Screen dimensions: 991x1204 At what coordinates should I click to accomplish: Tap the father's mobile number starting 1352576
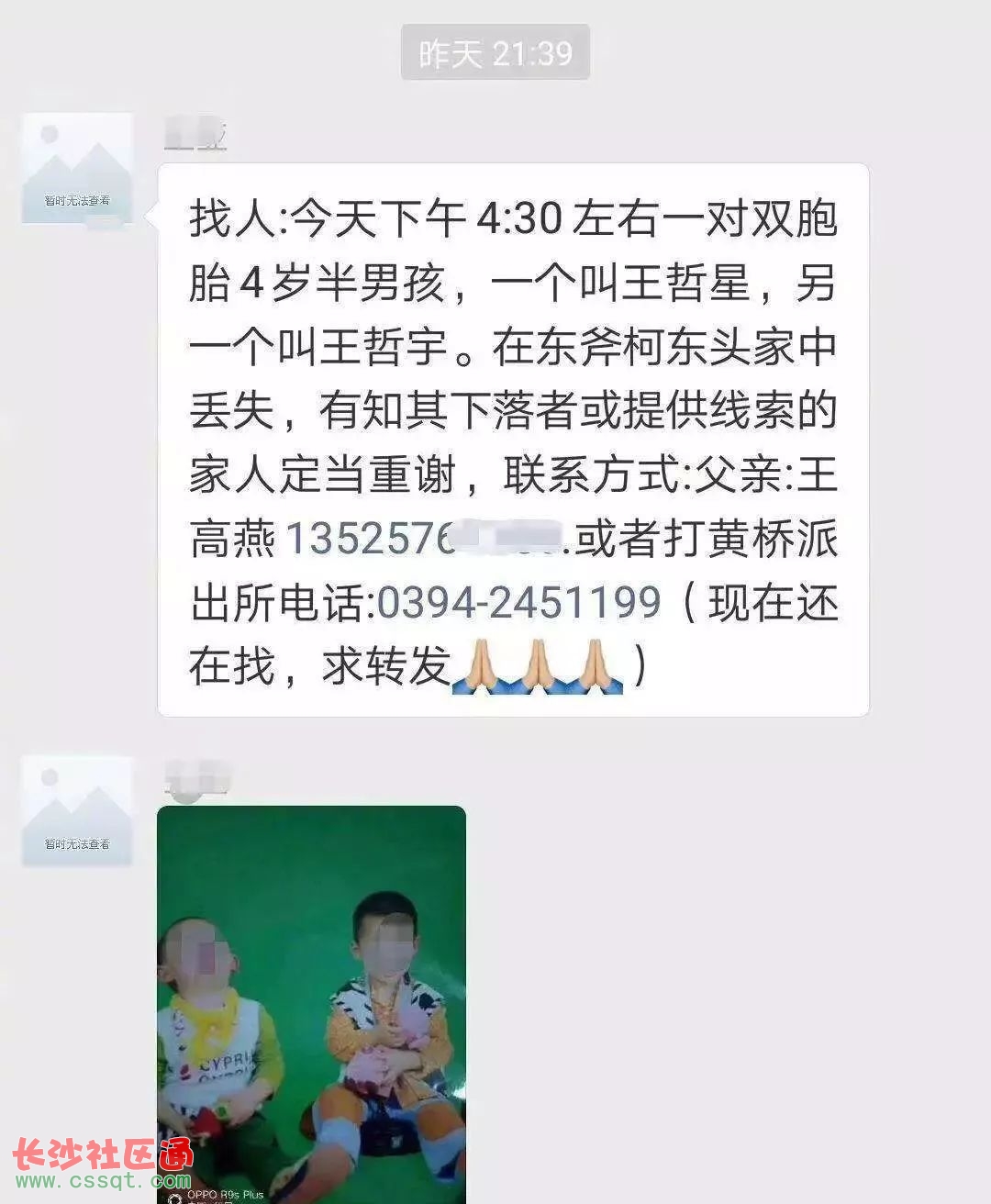pyautogui.click(x=424, y=540)
